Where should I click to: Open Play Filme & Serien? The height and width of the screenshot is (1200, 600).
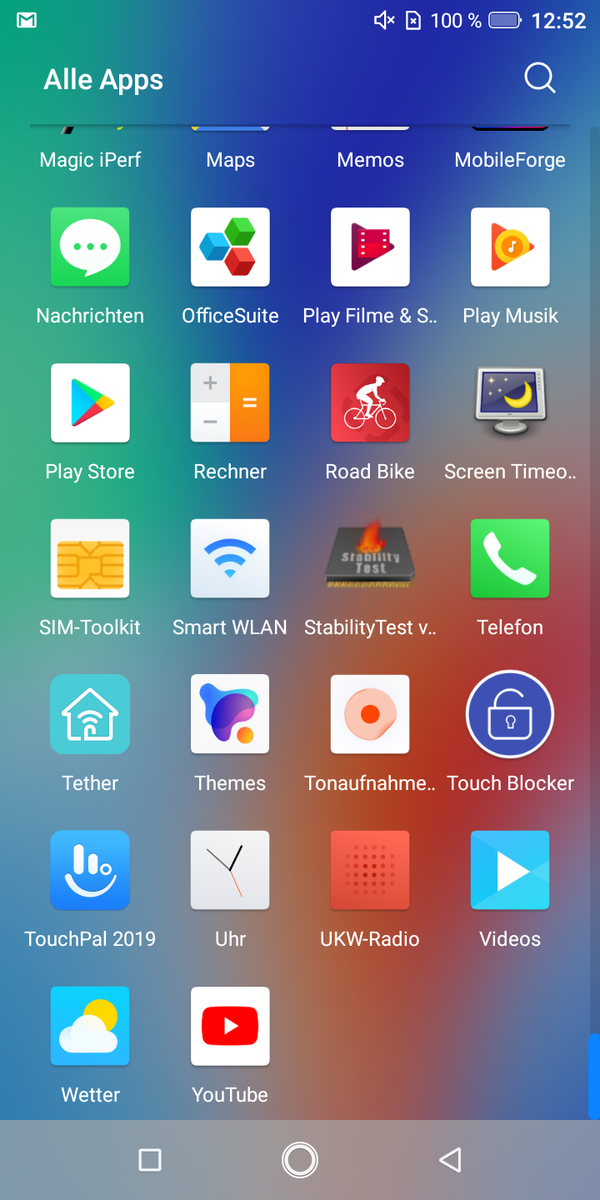coord(370,247)
